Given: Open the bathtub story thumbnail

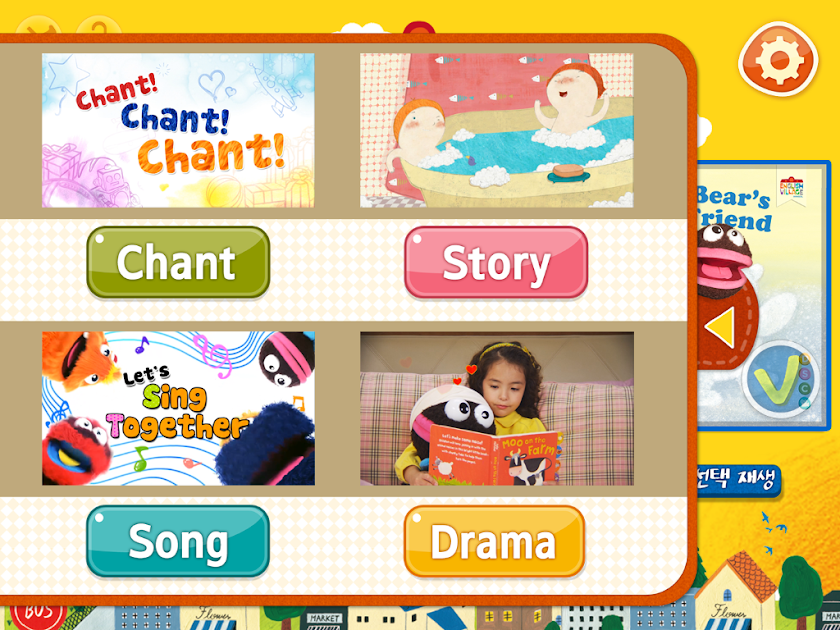Looking at the screenshot, I should pos(496,130).
